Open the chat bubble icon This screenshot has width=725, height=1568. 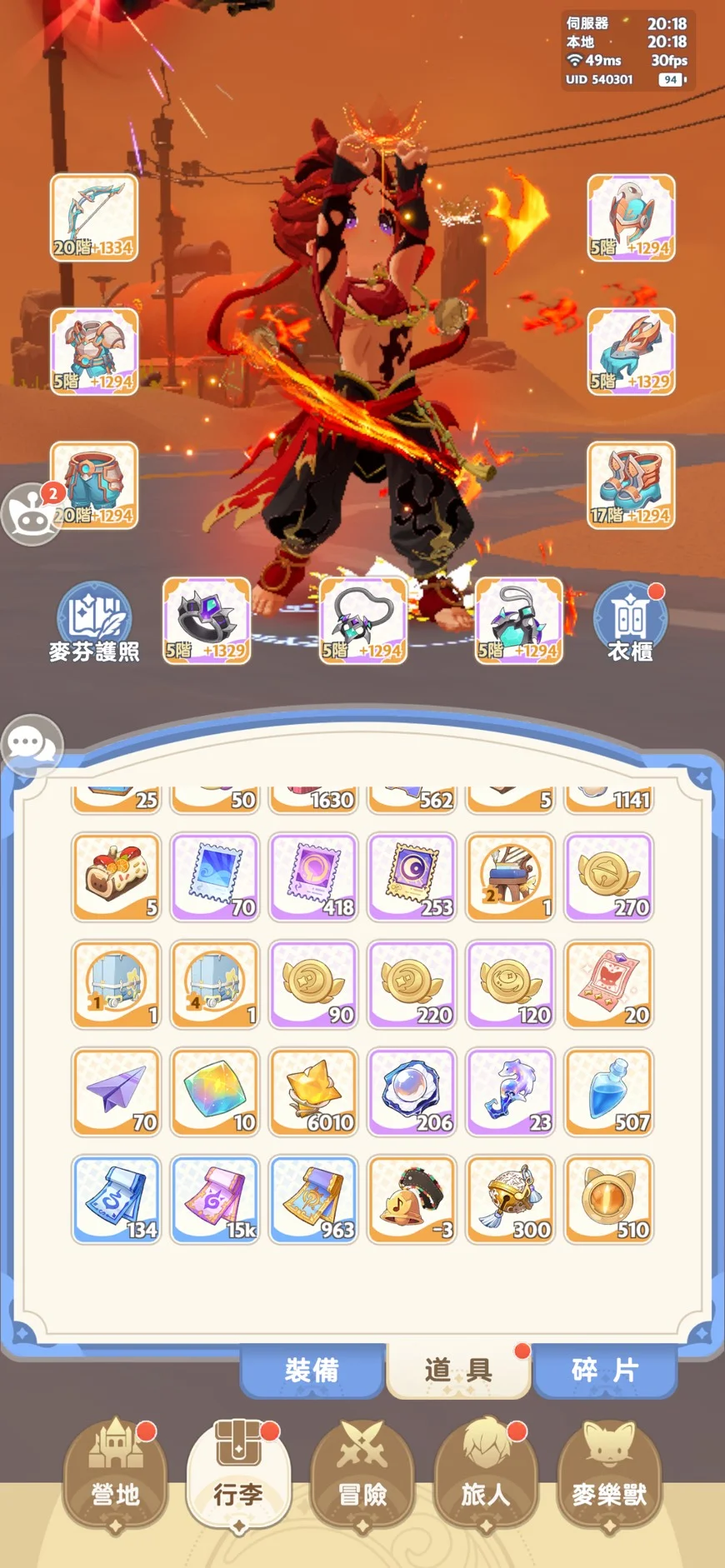click(x=31, y=744)
